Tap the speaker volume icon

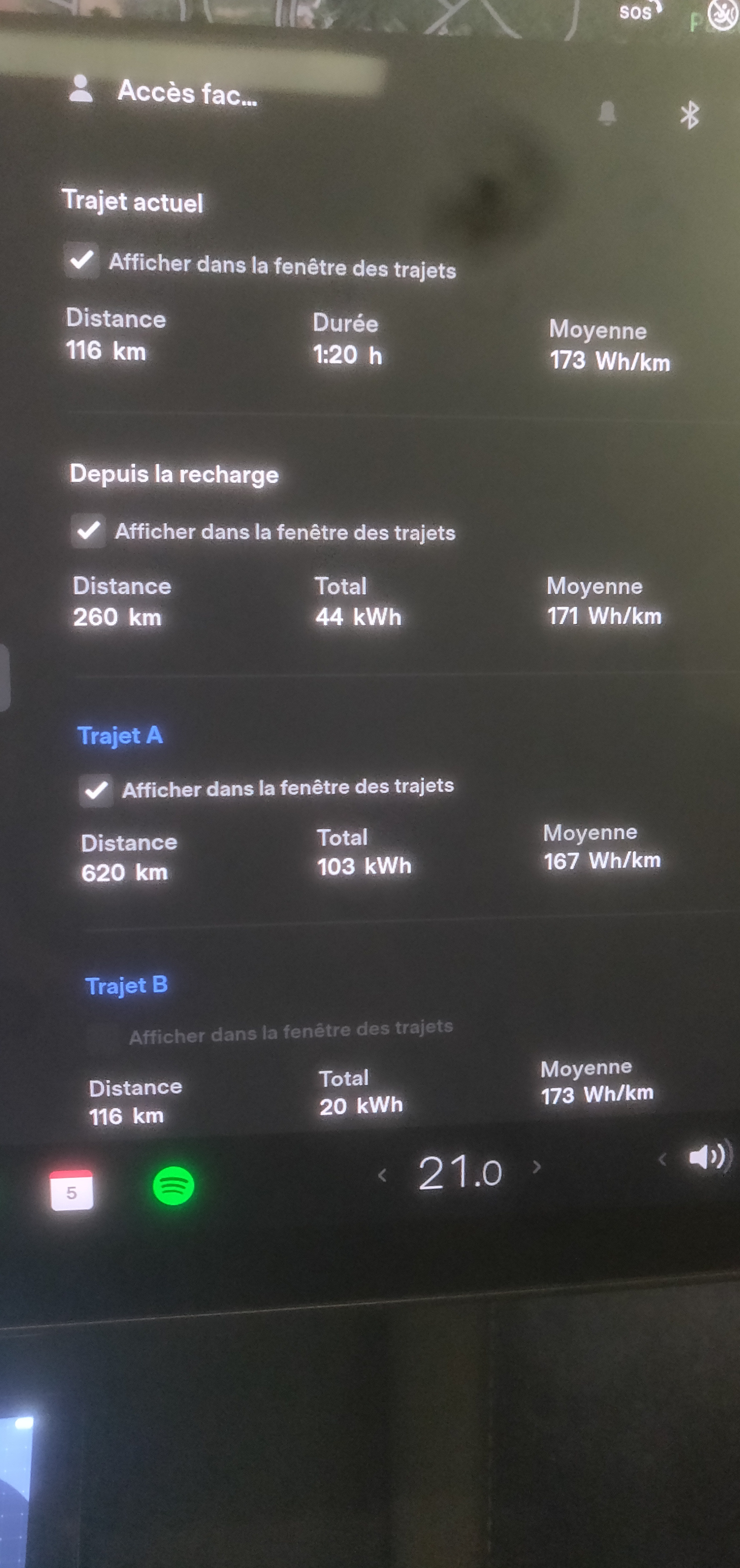tap(707, 1156)
